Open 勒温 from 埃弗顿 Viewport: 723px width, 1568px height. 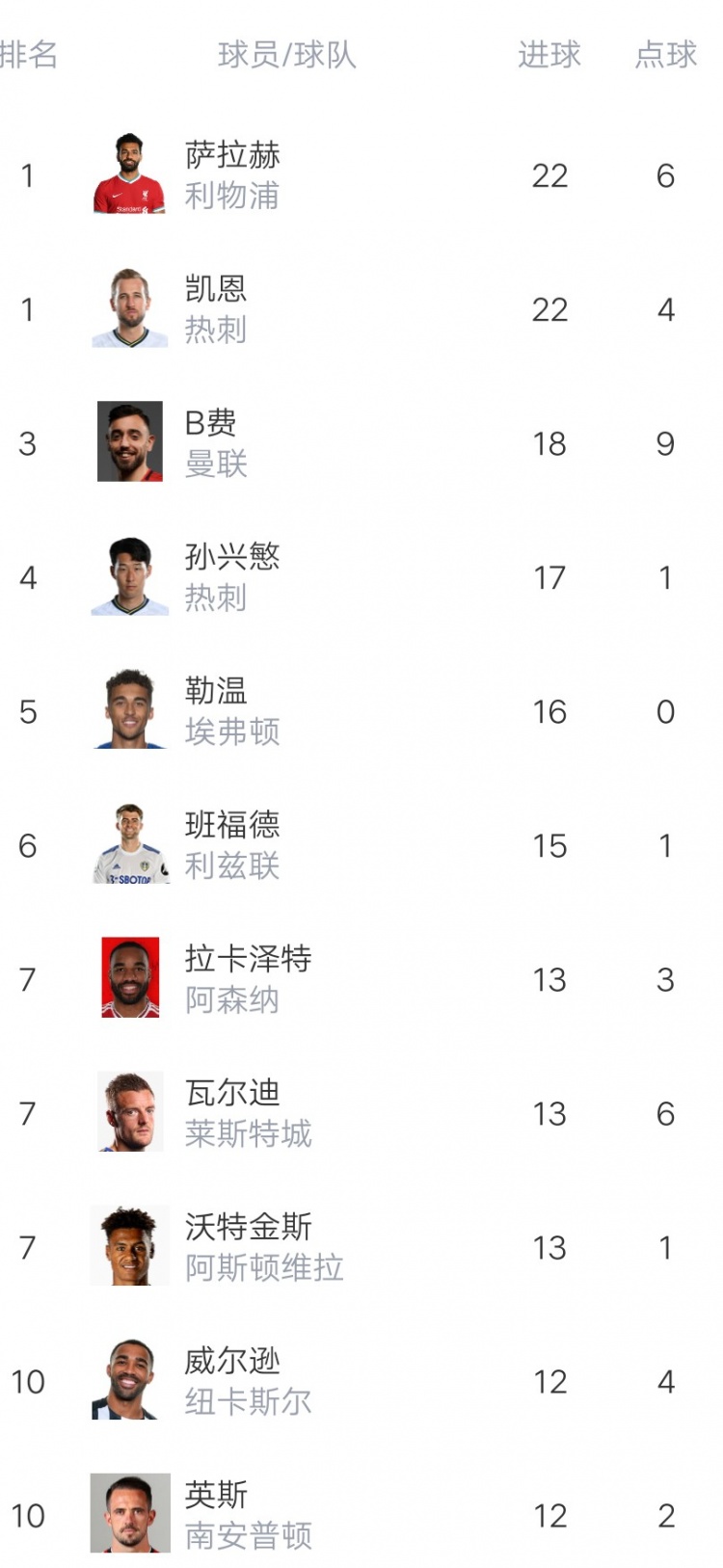[361, 710]
